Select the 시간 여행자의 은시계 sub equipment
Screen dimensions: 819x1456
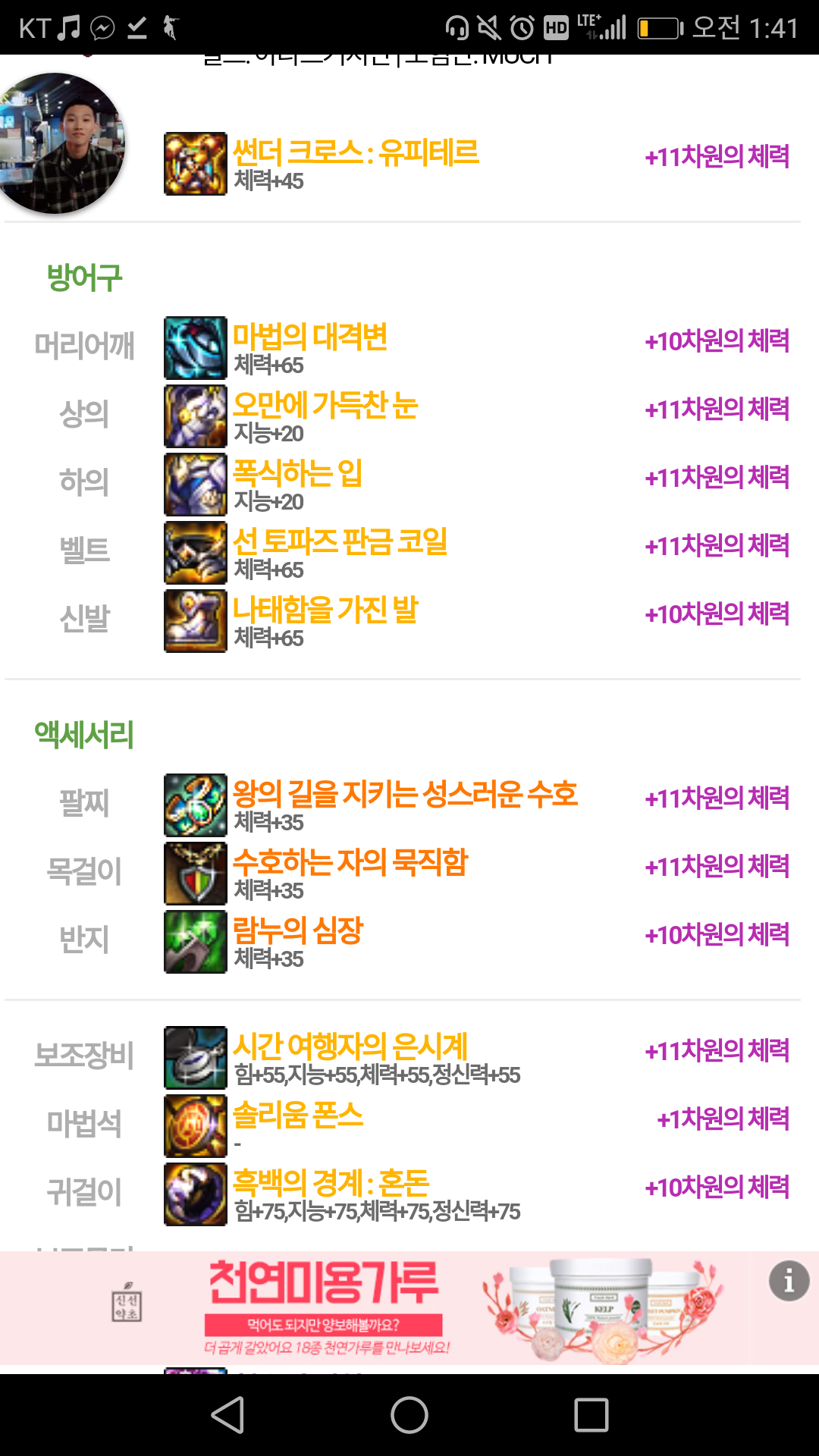pos(350,1047)
